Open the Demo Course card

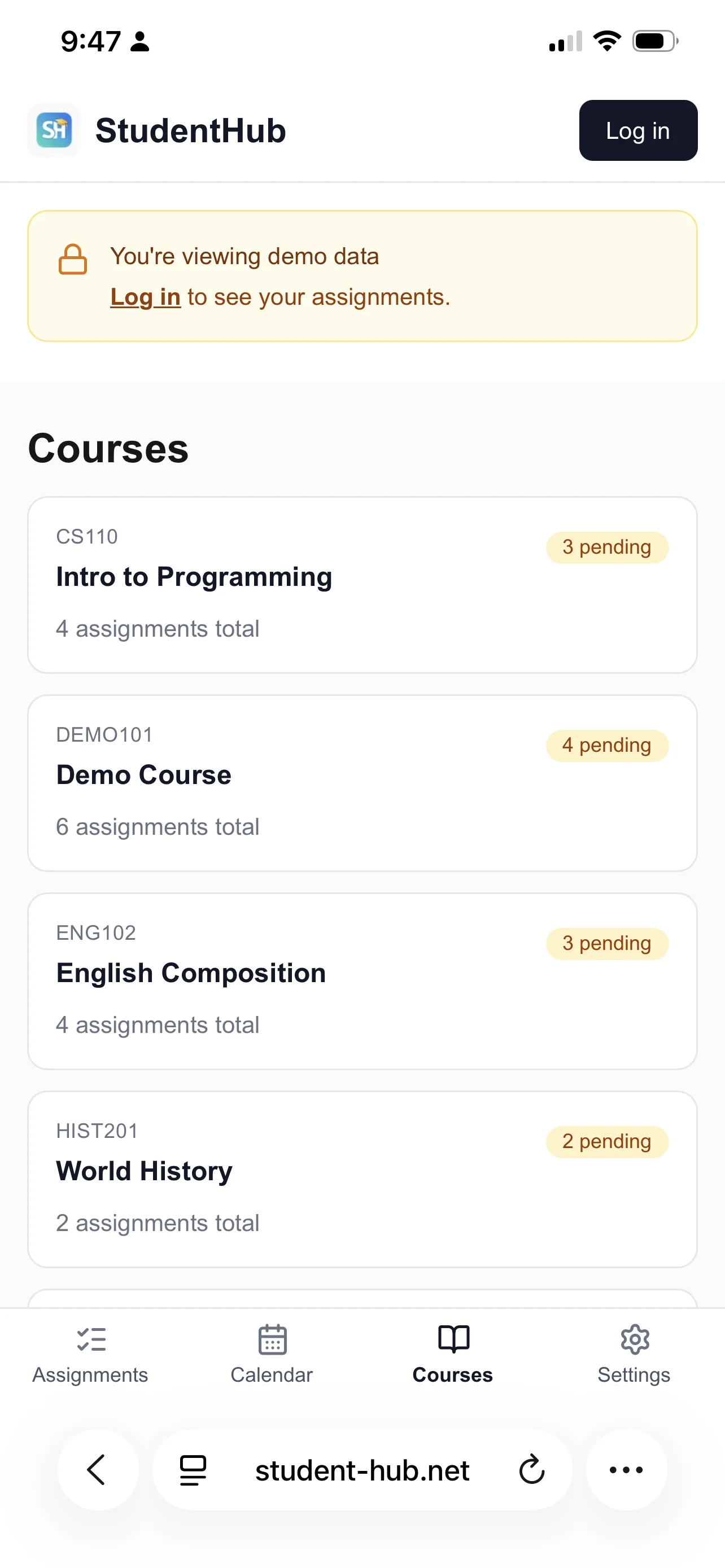(362, 783)
